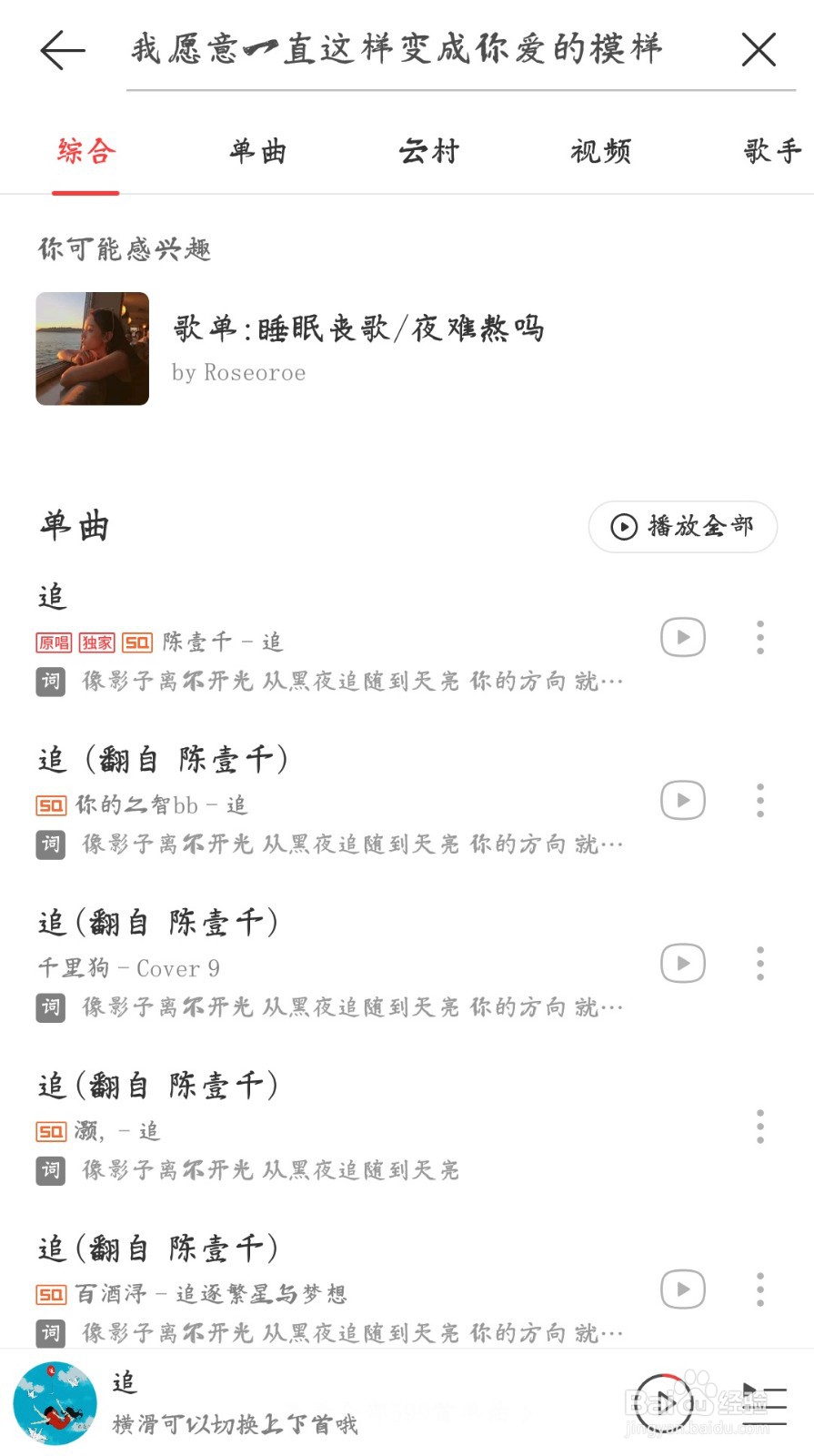Open more options for 千里狗's cover

(760, 963)
